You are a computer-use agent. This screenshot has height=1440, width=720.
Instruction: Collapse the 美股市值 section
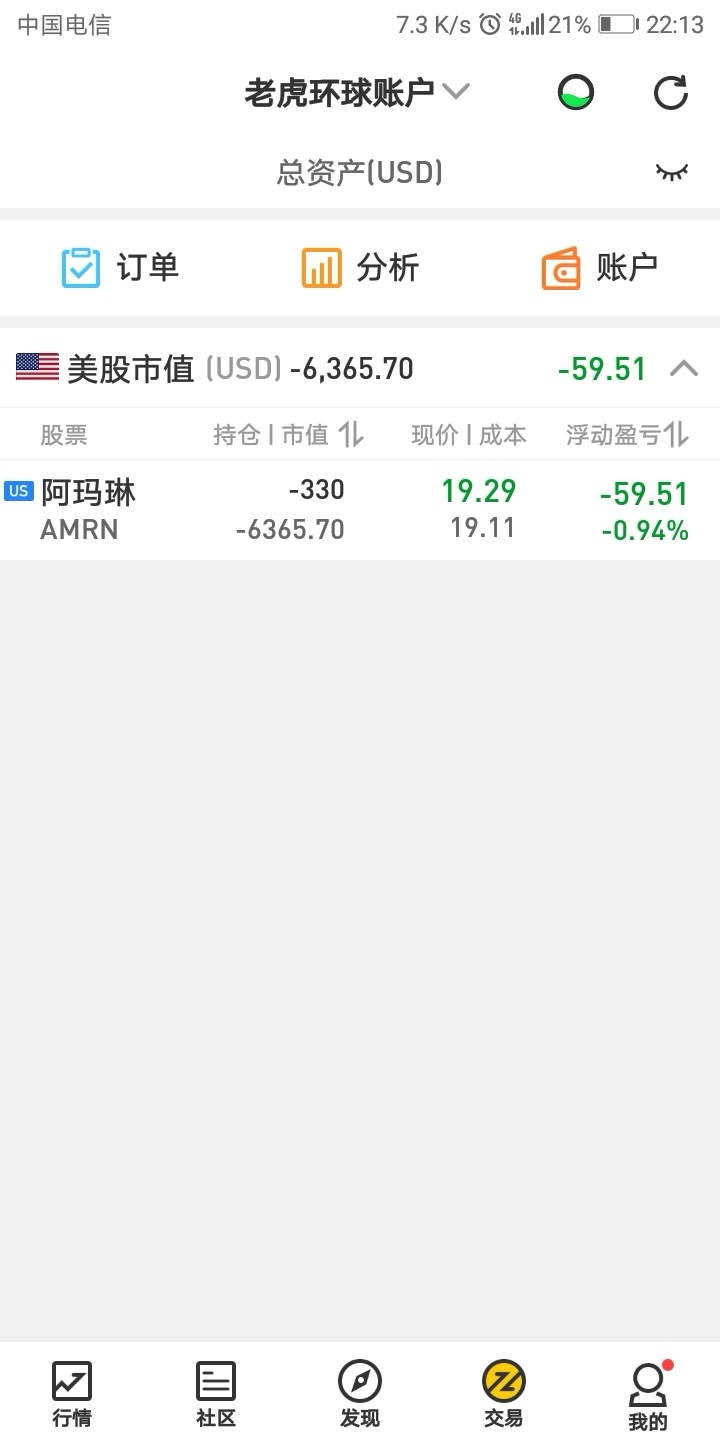tap(684, 368)
